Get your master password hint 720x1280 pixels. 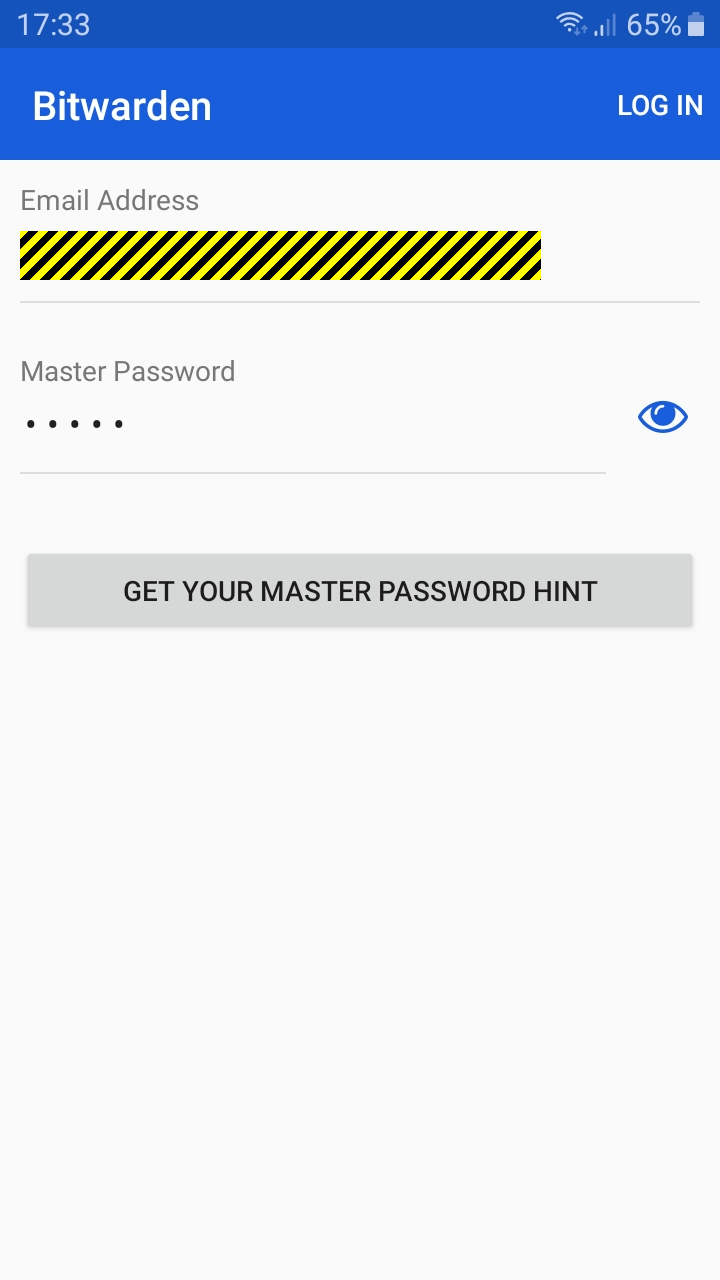click(x=360, y=591)
